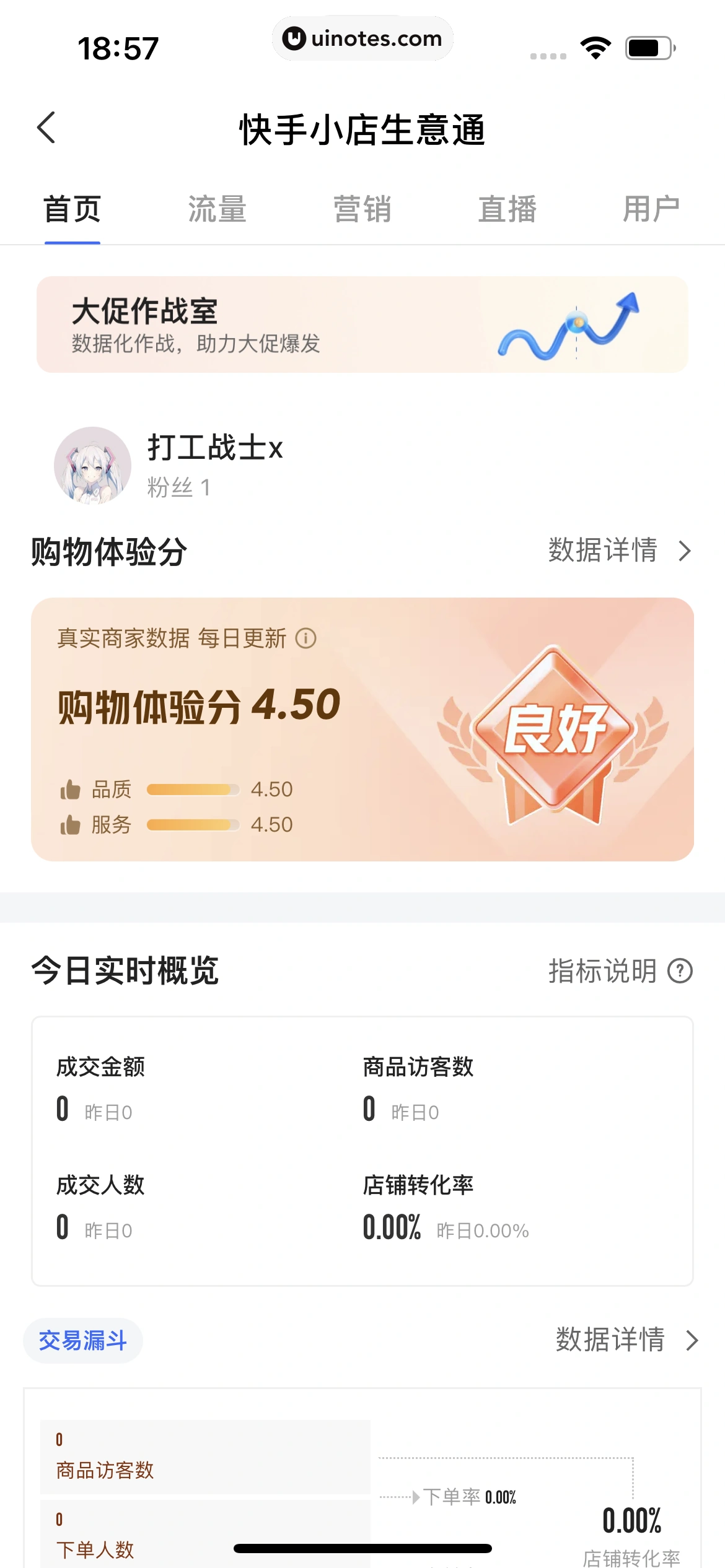
Task: Switch to the 营销 tab
Action: (x=362, y=209)
